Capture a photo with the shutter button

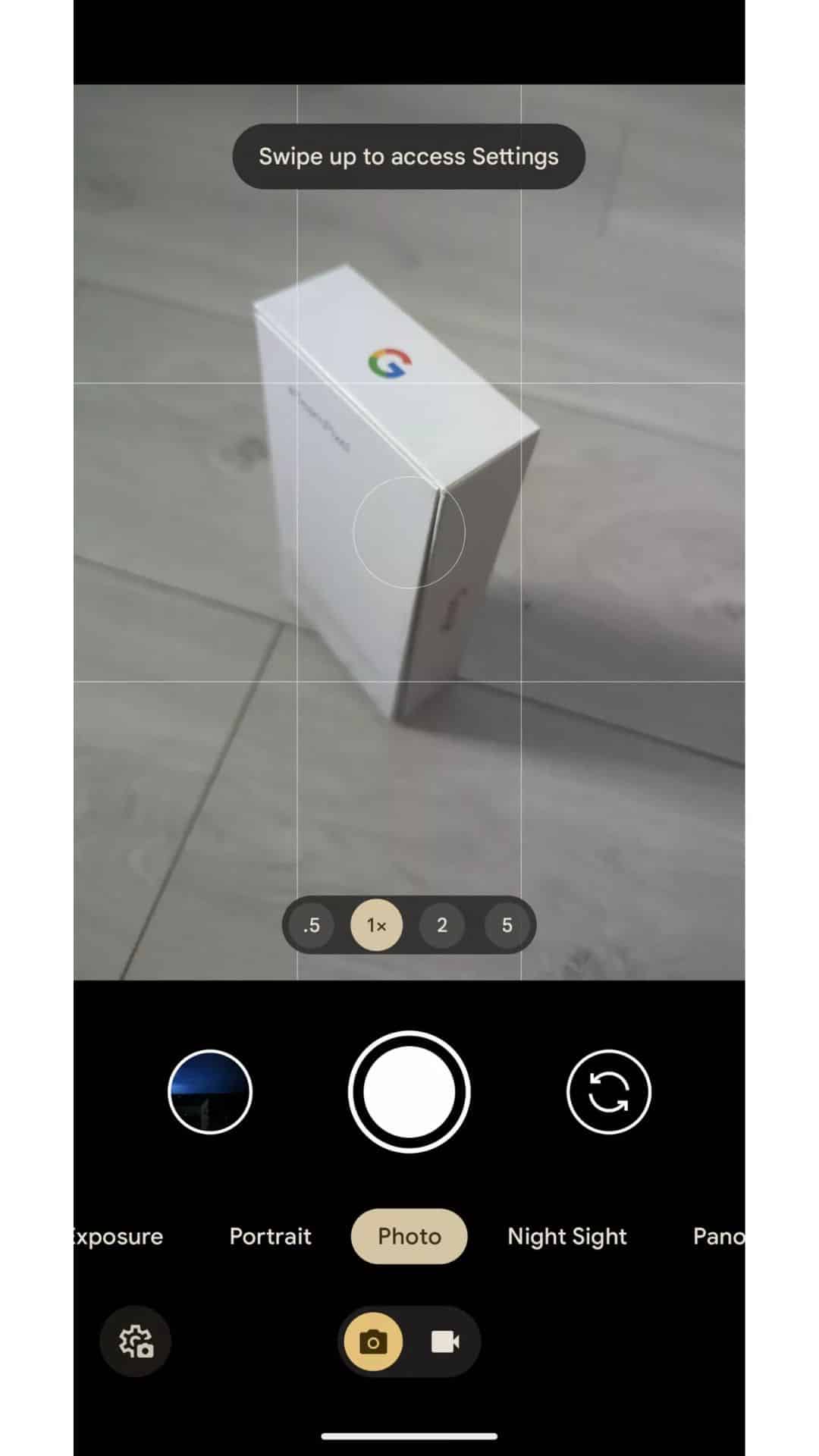point(409,1092)
